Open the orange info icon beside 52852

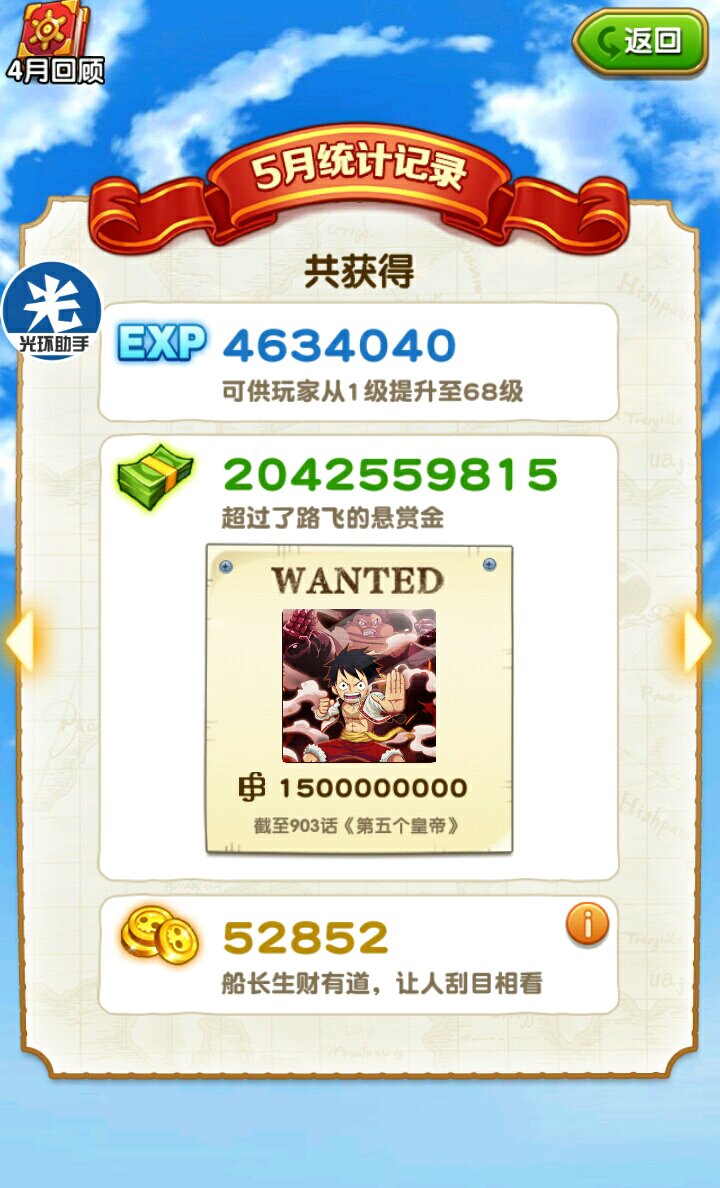pos(587,924)
